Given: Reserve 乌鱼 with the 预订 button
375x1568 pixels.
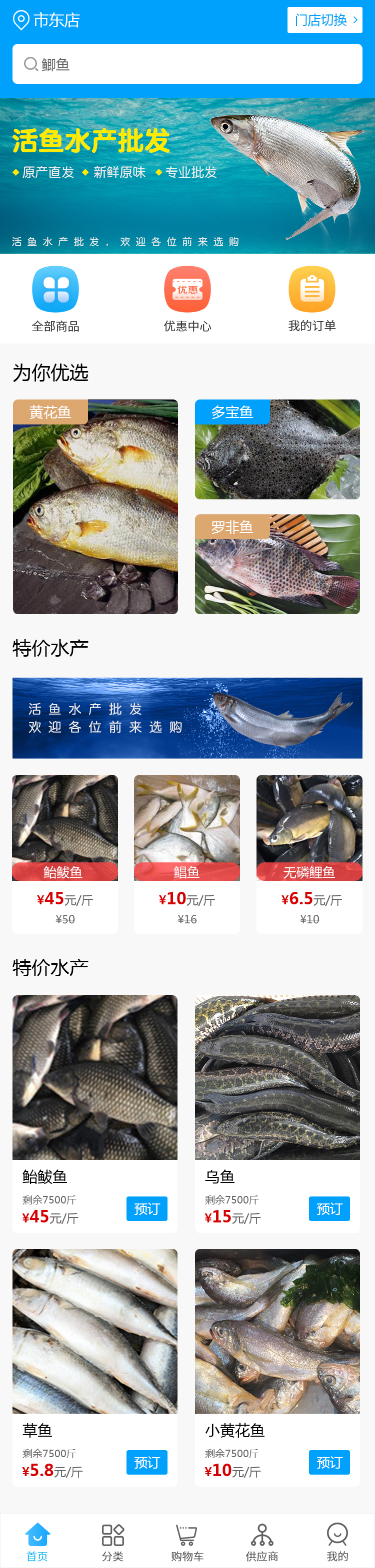Looking at the screenshot, I should point(329,1208).
